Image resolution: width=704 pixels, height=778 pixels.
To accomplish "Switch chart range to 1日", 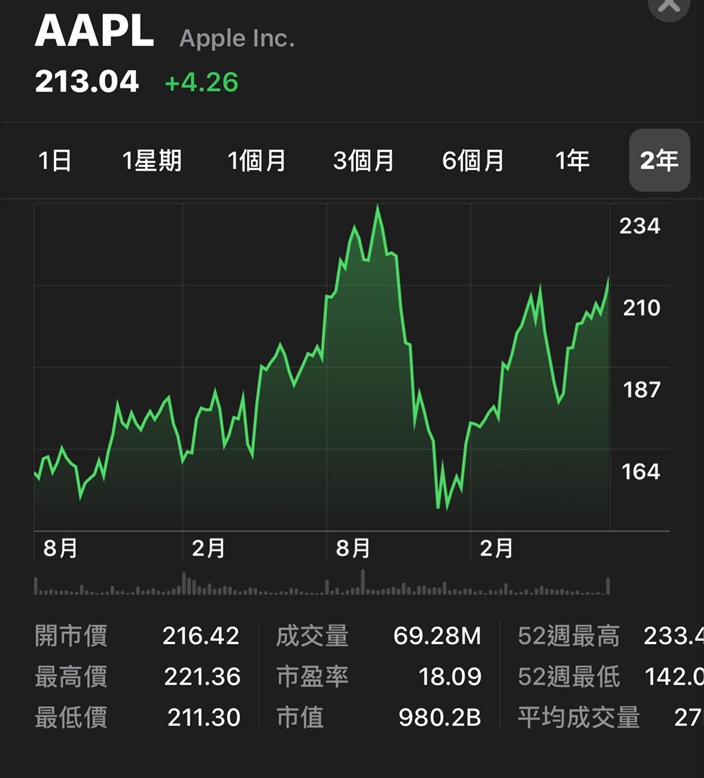I will 55,161.
